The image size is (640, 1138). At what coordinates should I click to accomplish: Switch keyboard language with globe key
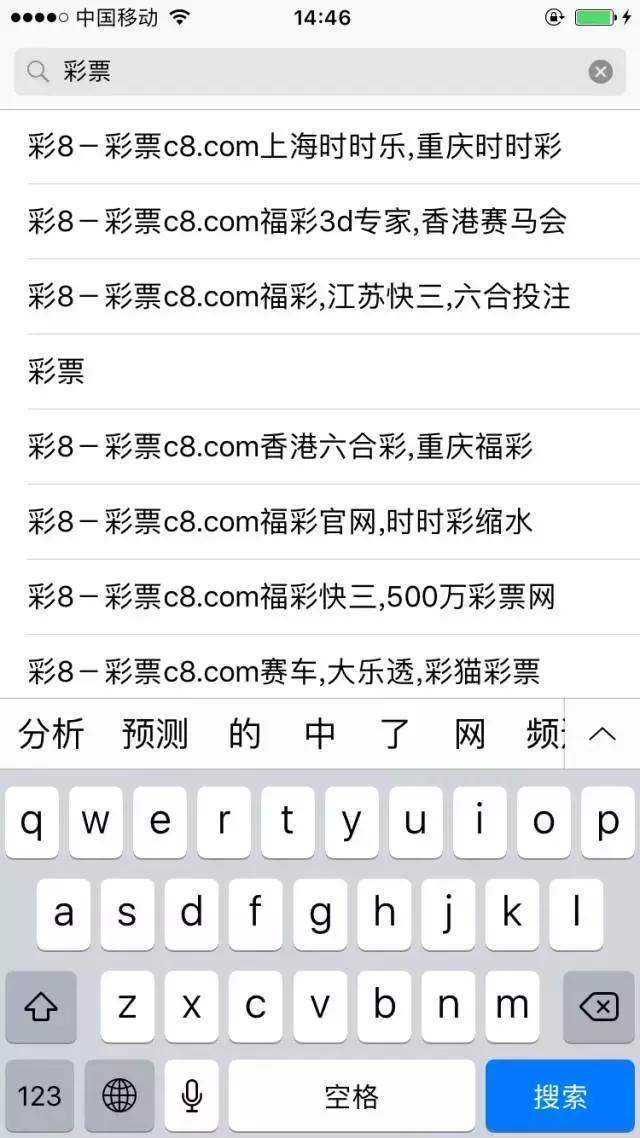[x=119, y=1096]
